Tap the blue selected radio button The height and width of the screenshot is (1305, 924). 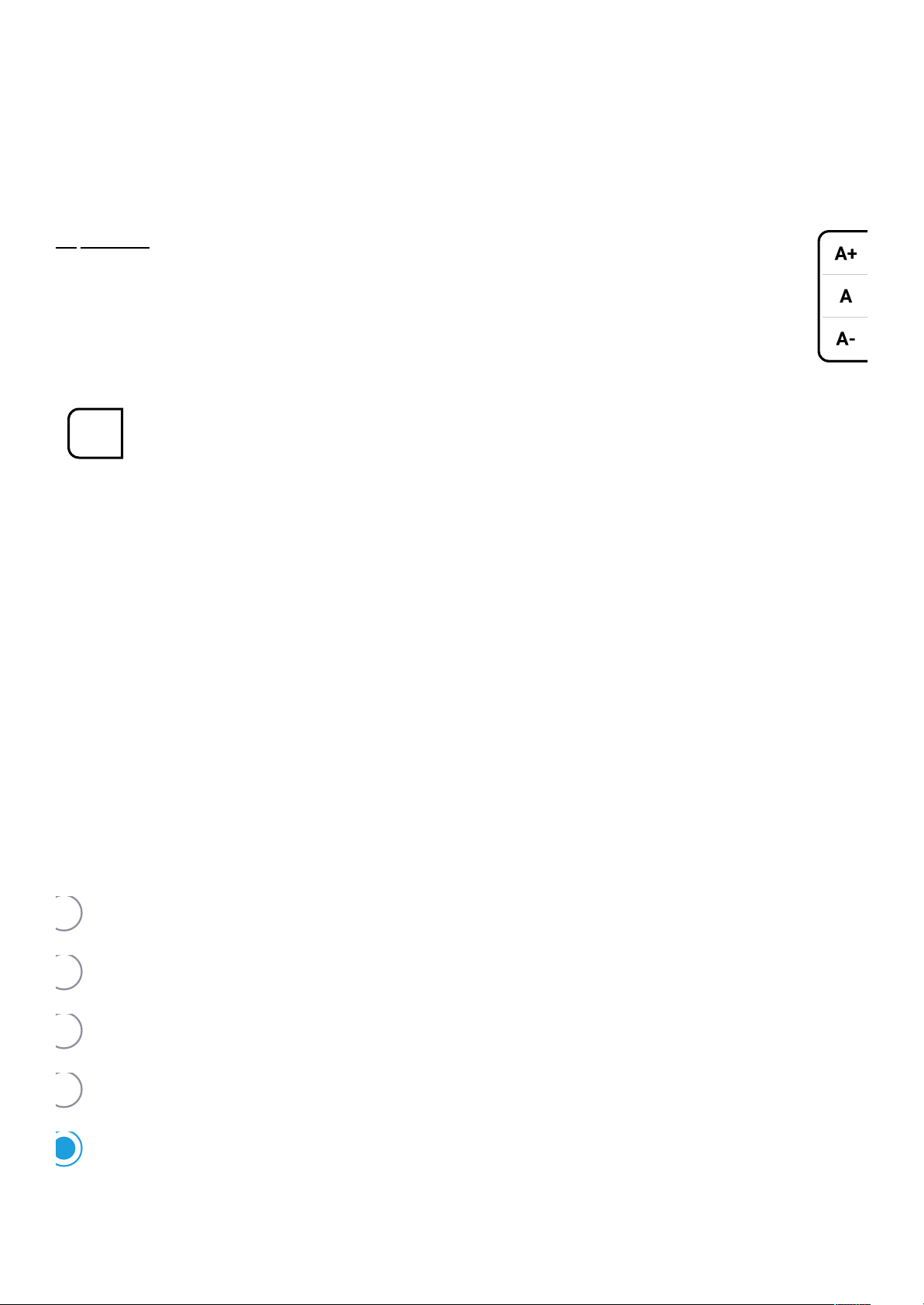point(67,1148)
